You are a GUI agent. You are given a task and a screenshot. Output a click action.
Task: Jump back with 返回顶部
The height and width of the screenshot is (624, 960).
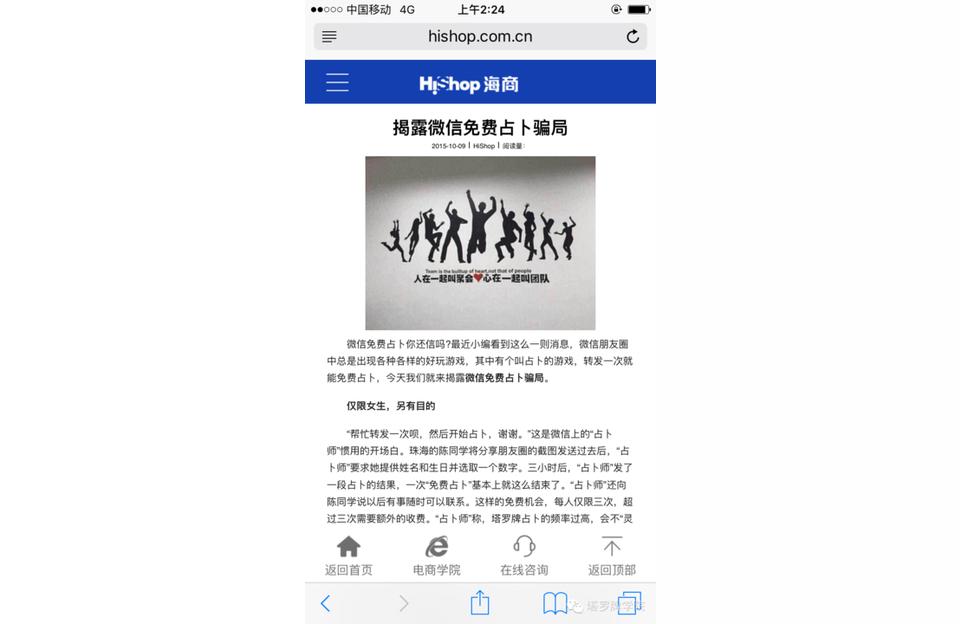(612, 556)
